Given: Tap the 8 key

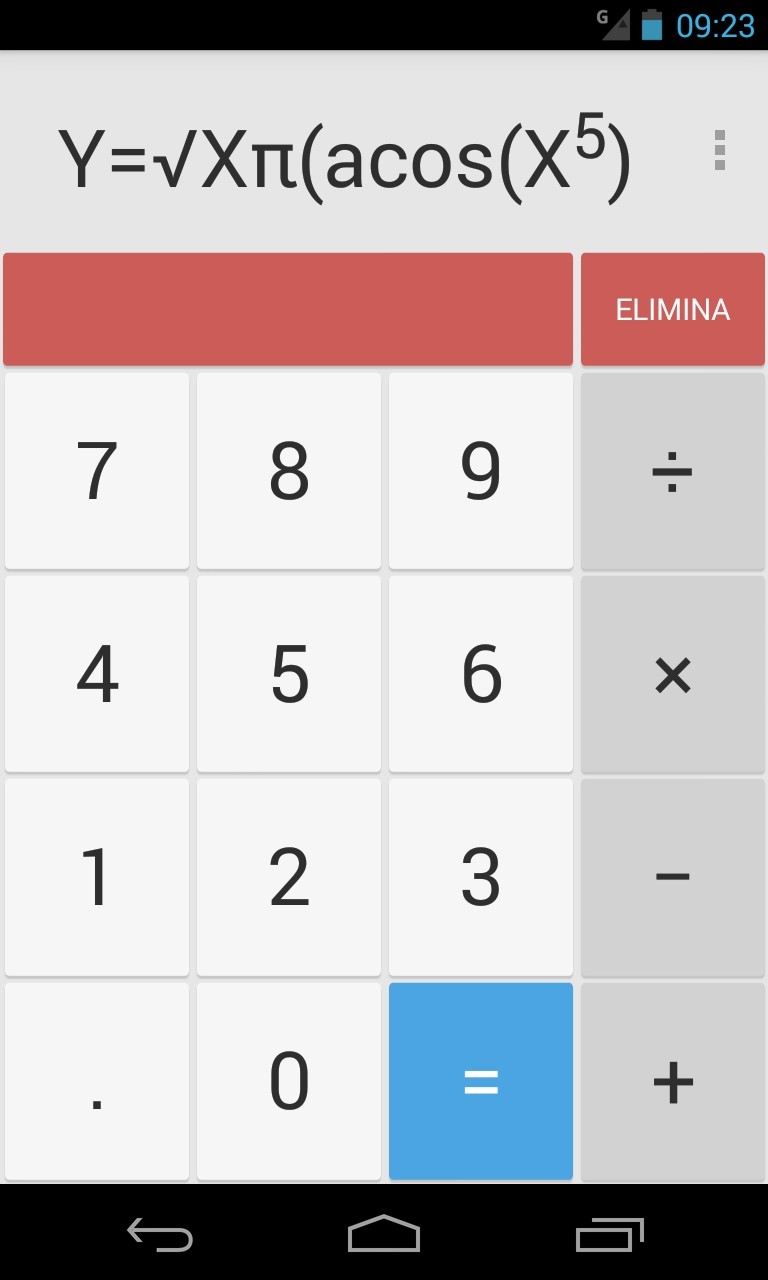Looking at the screenshot, I should [x=289, y=471].
